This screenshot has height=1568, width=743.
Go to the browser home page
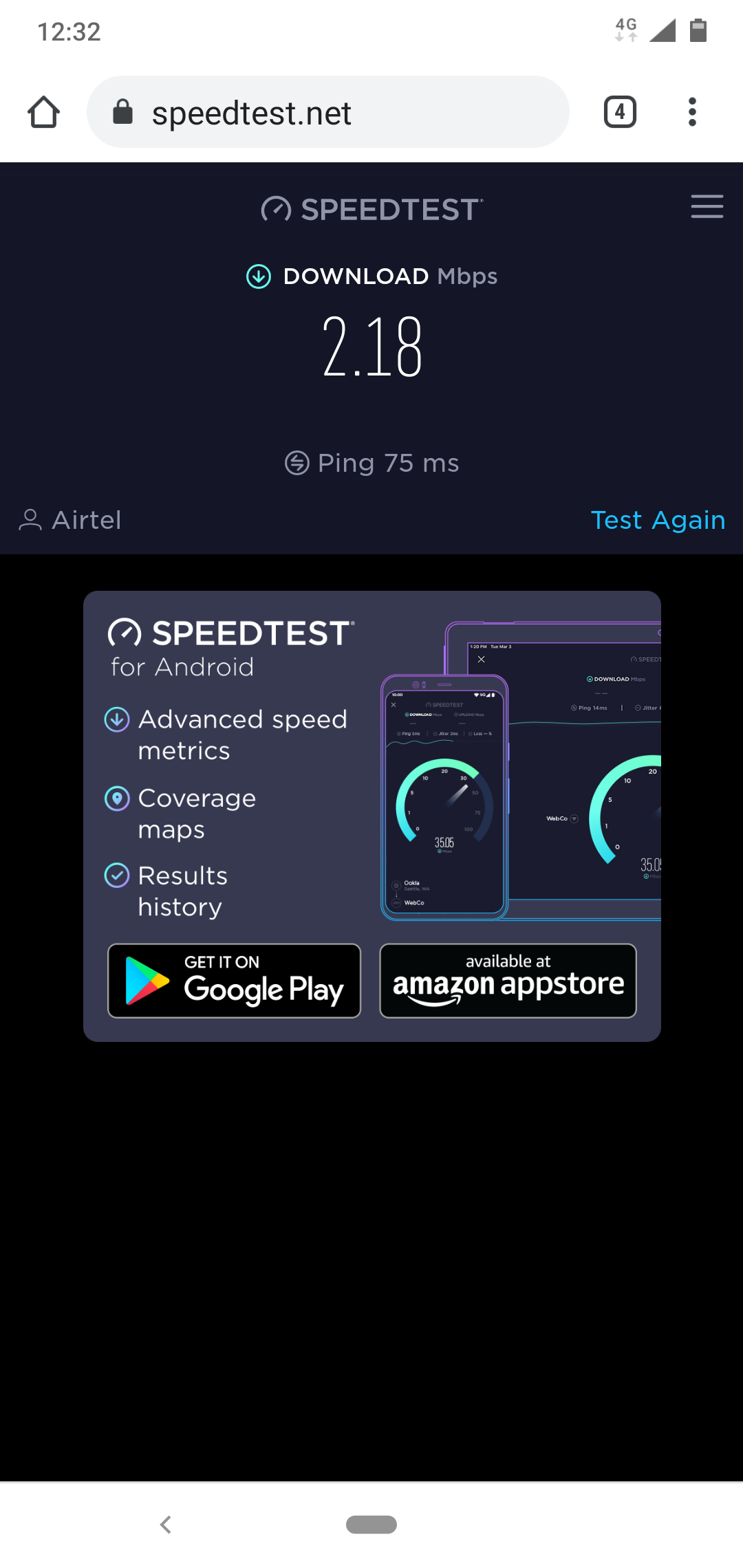[43, 112]
